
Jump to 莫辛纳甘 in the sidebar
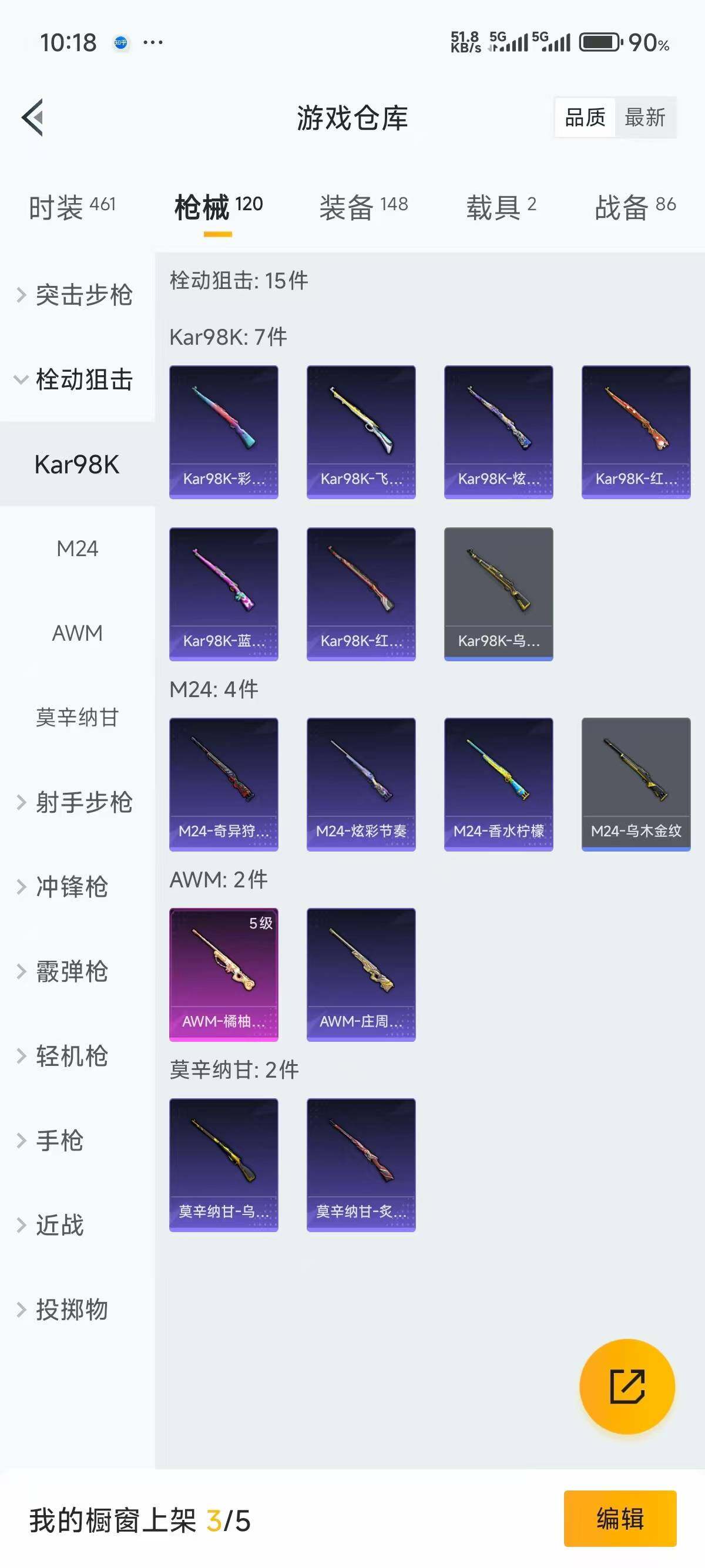pyautogui.click(x=78, y=718)
